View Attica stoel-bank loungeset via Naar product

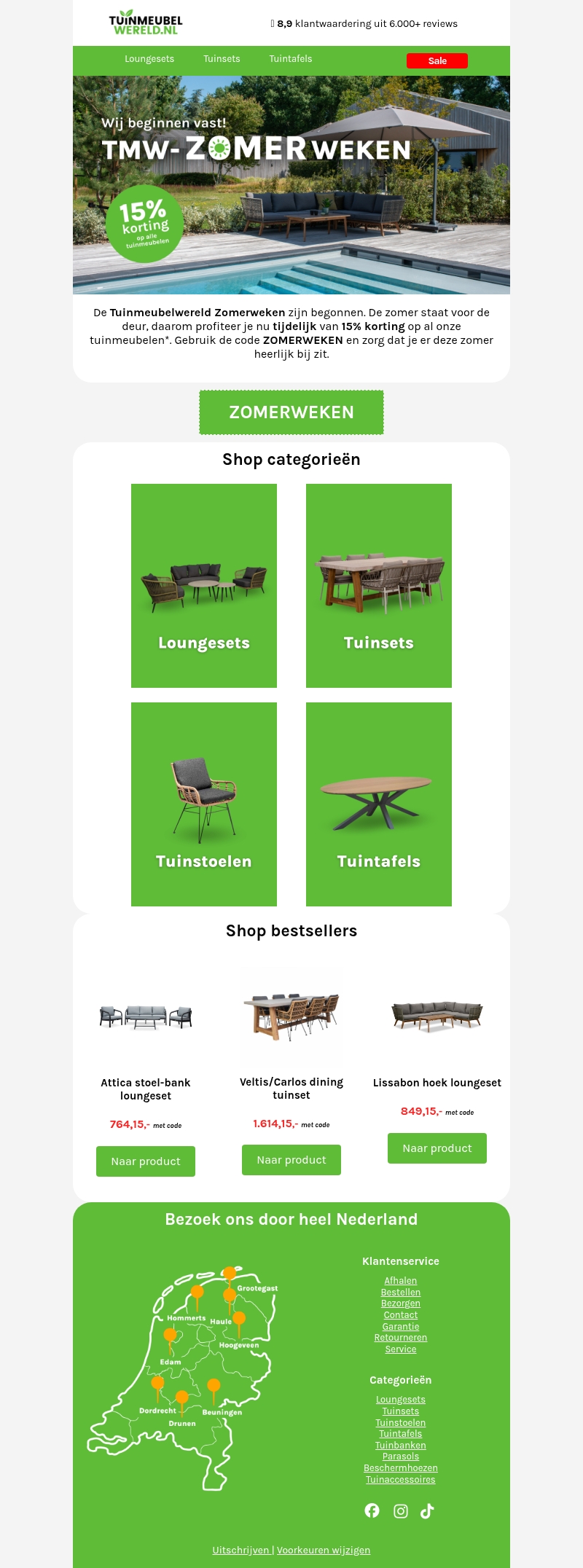[x=146, y=1161]
